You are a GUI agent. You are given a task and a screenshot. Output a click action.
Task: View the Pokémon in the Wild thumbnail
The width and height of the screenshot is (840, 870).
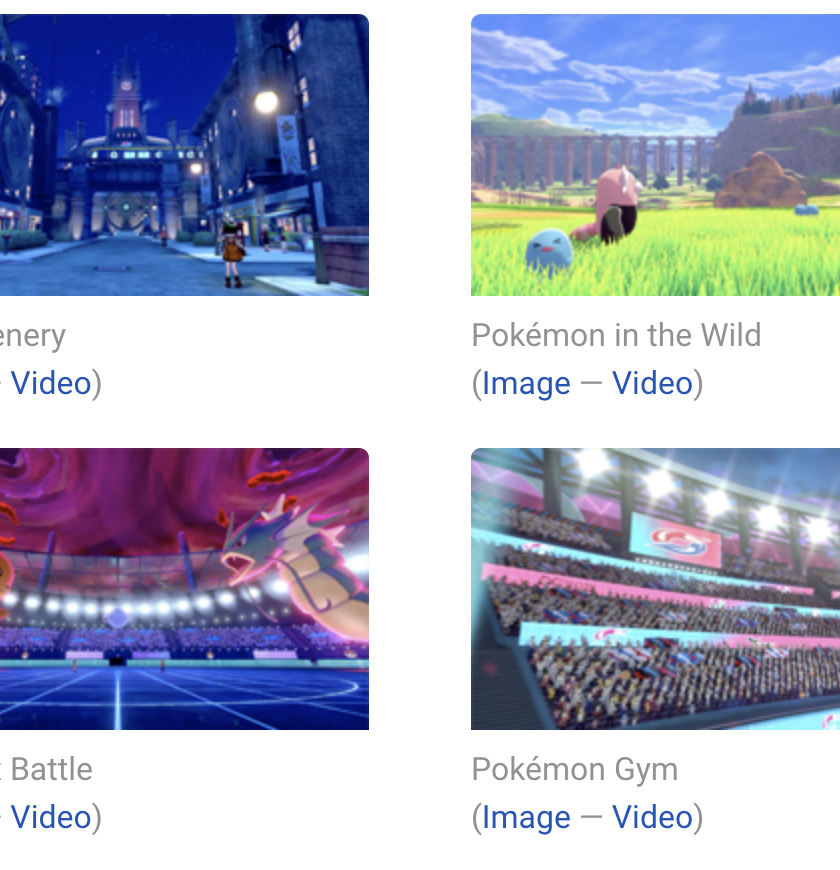click(655, 155)
